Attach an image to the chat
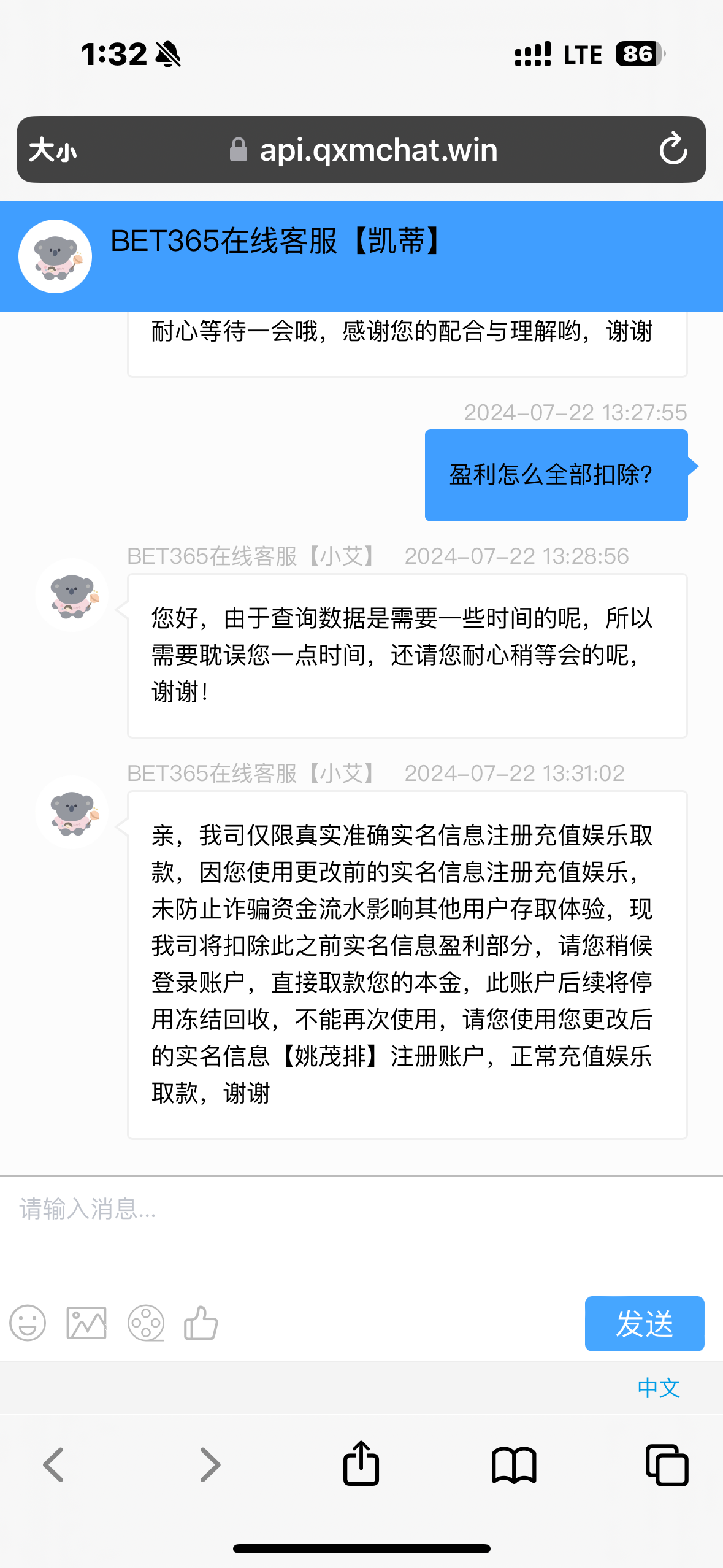 click(86, 1323)
